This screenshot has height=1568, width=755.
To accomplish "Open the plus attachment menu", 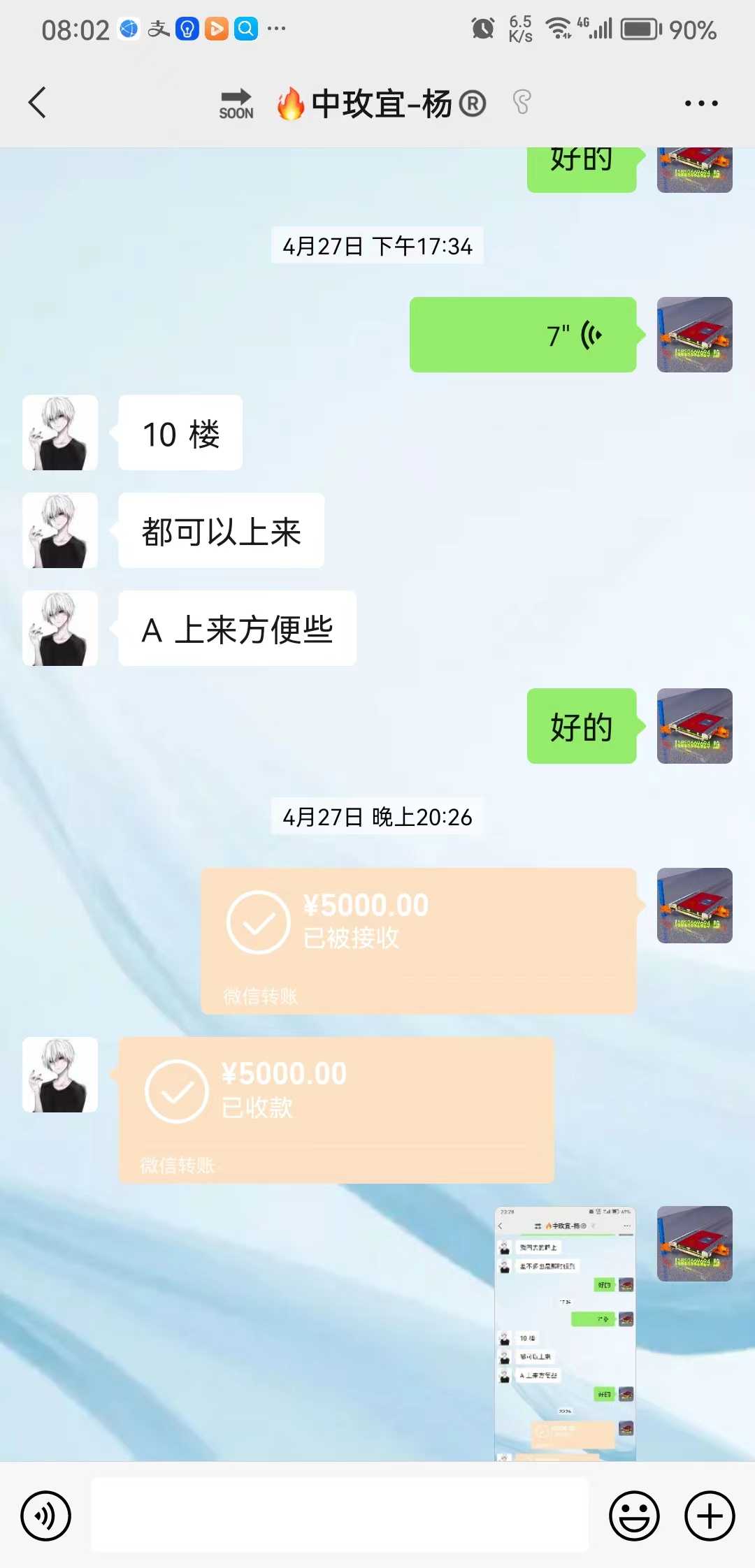I will (x=709, y=1516).
